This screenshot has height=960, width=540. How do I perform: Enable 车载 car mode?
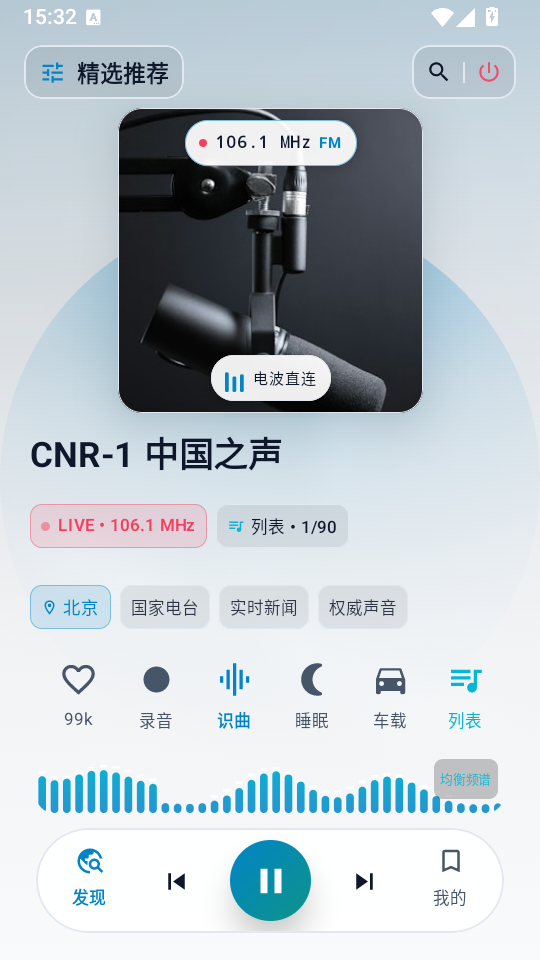390,697
